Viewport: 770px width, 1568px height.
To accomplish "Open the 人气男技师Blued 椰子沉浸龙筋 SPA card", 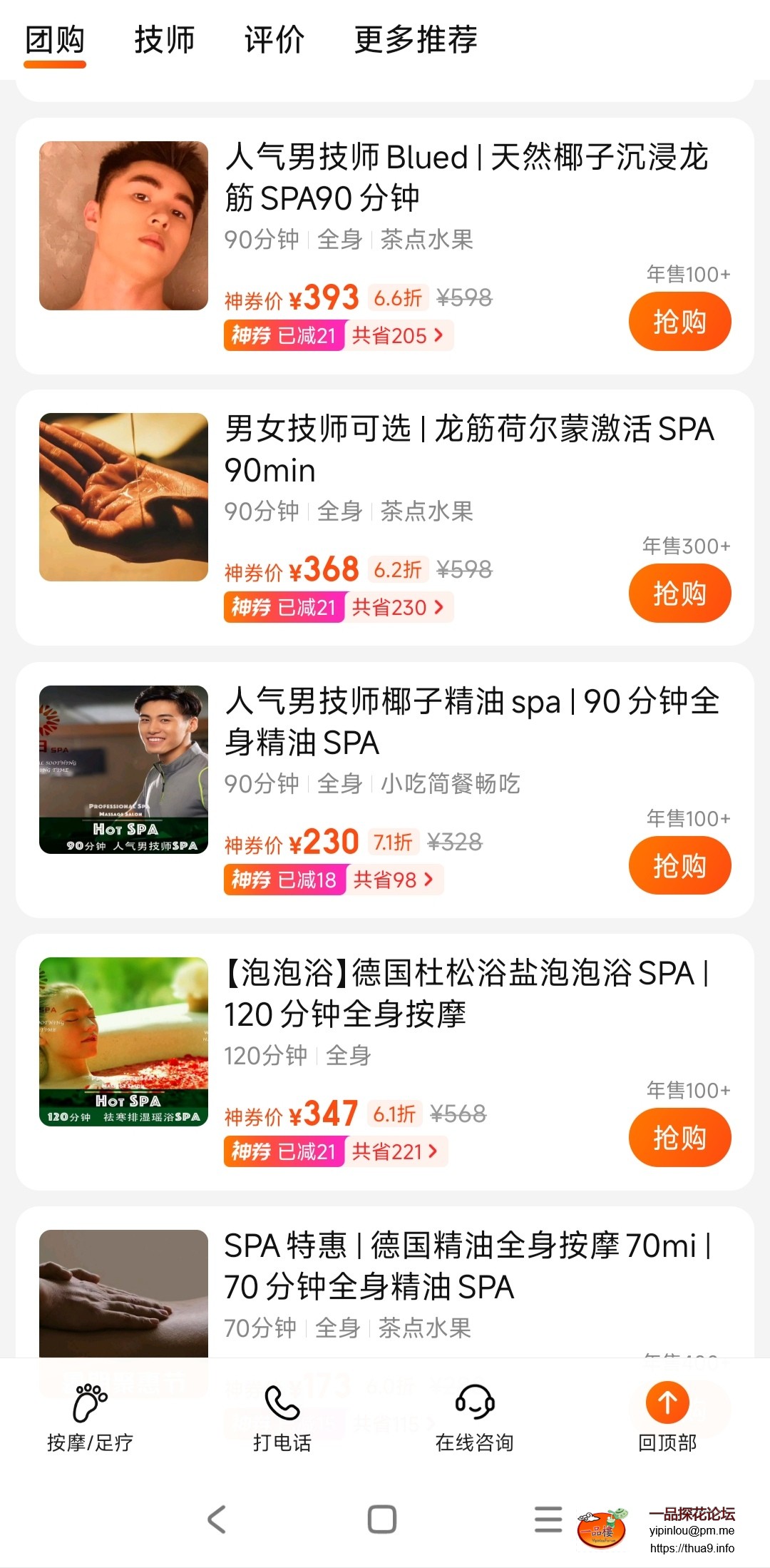I will tap(466, 177).
